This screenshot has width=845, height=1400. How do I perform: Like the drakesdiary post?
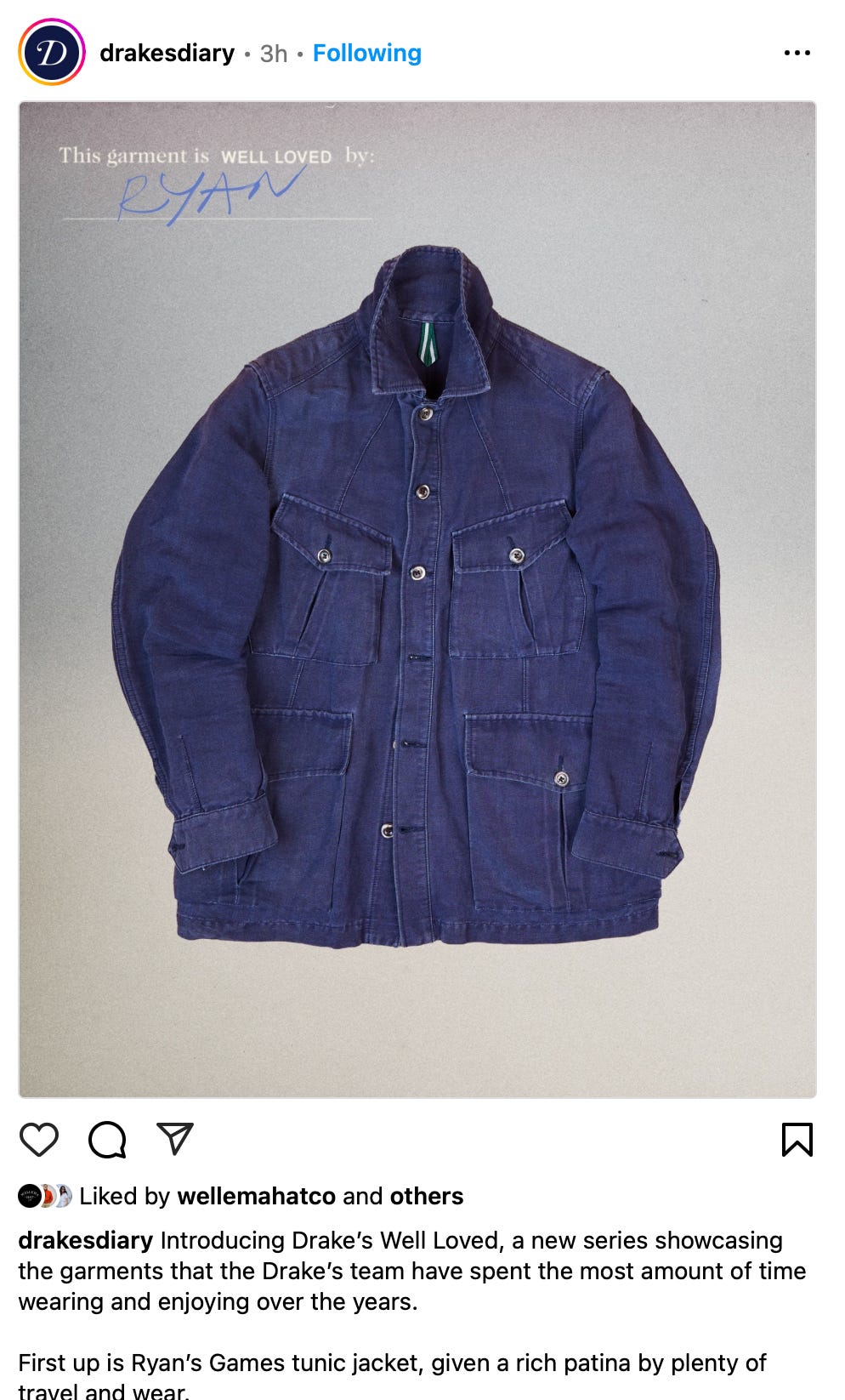click(39, 1140)
